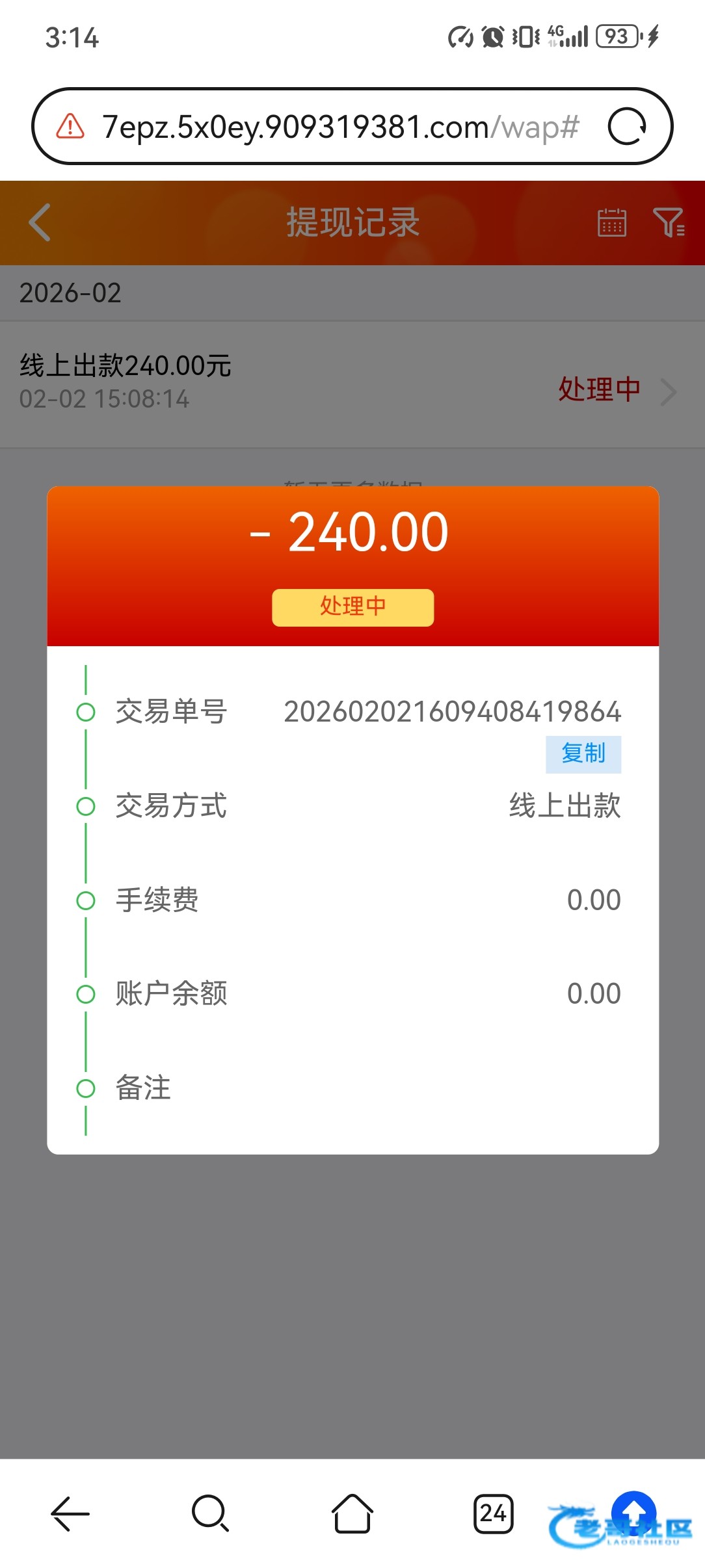Open the 线上出款240.00元 withdrawal record
The width and height of the screenshot is (705, 1568).
(351, 384)
